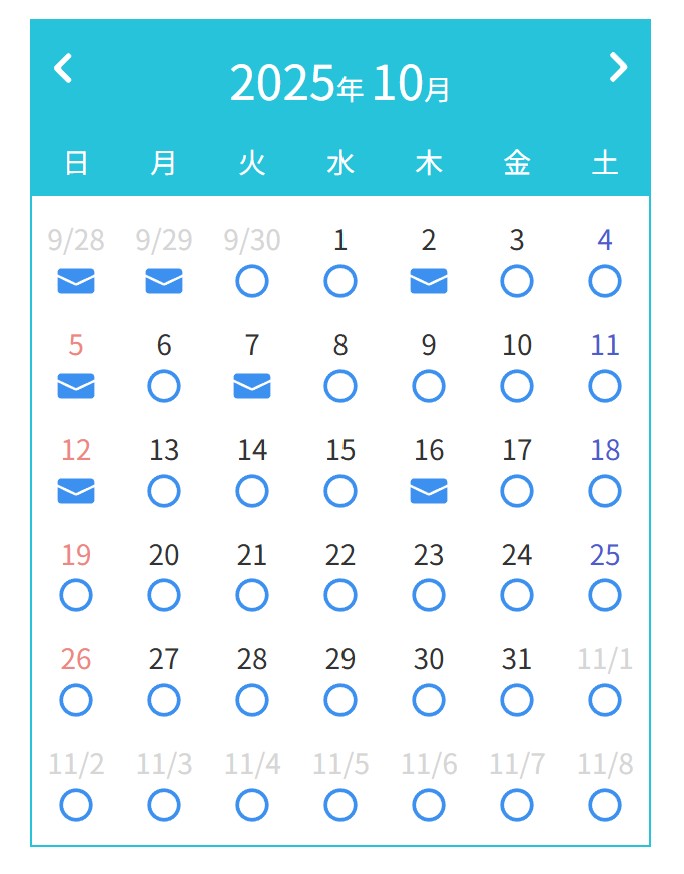
Task: Pick October 25 on the calendar
Action: (x=604, y=595)
